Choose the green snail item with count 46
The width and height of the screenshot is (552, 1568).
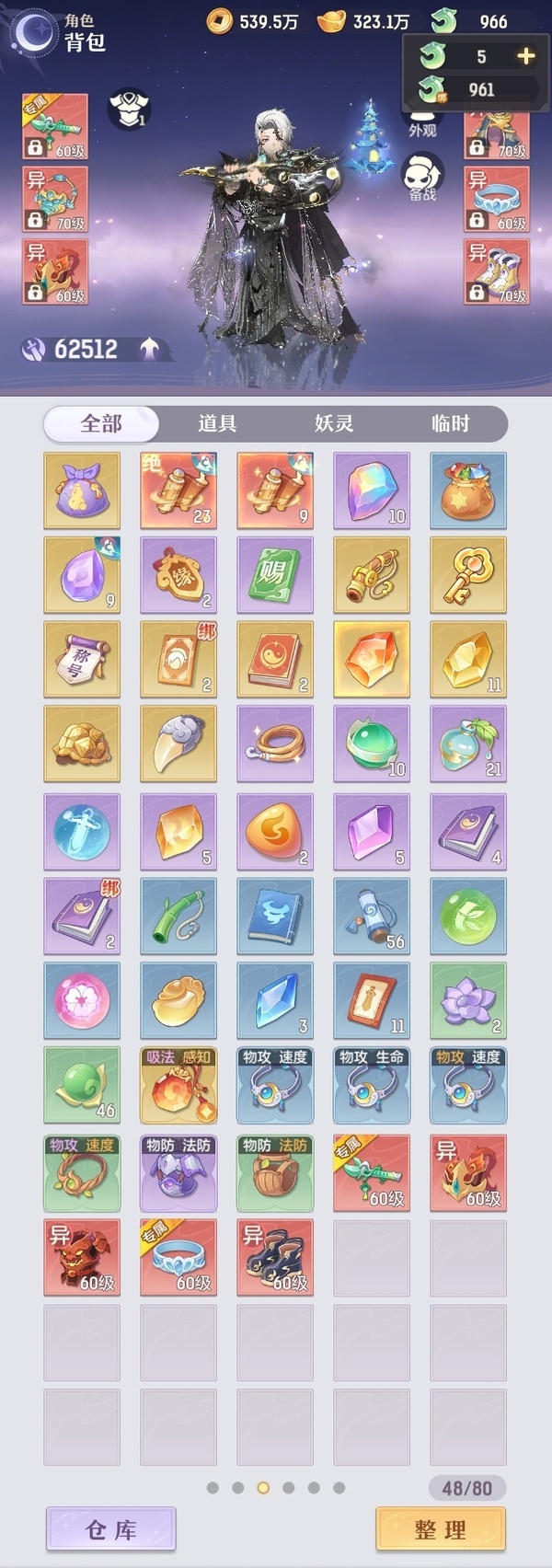pos(82,1085)
